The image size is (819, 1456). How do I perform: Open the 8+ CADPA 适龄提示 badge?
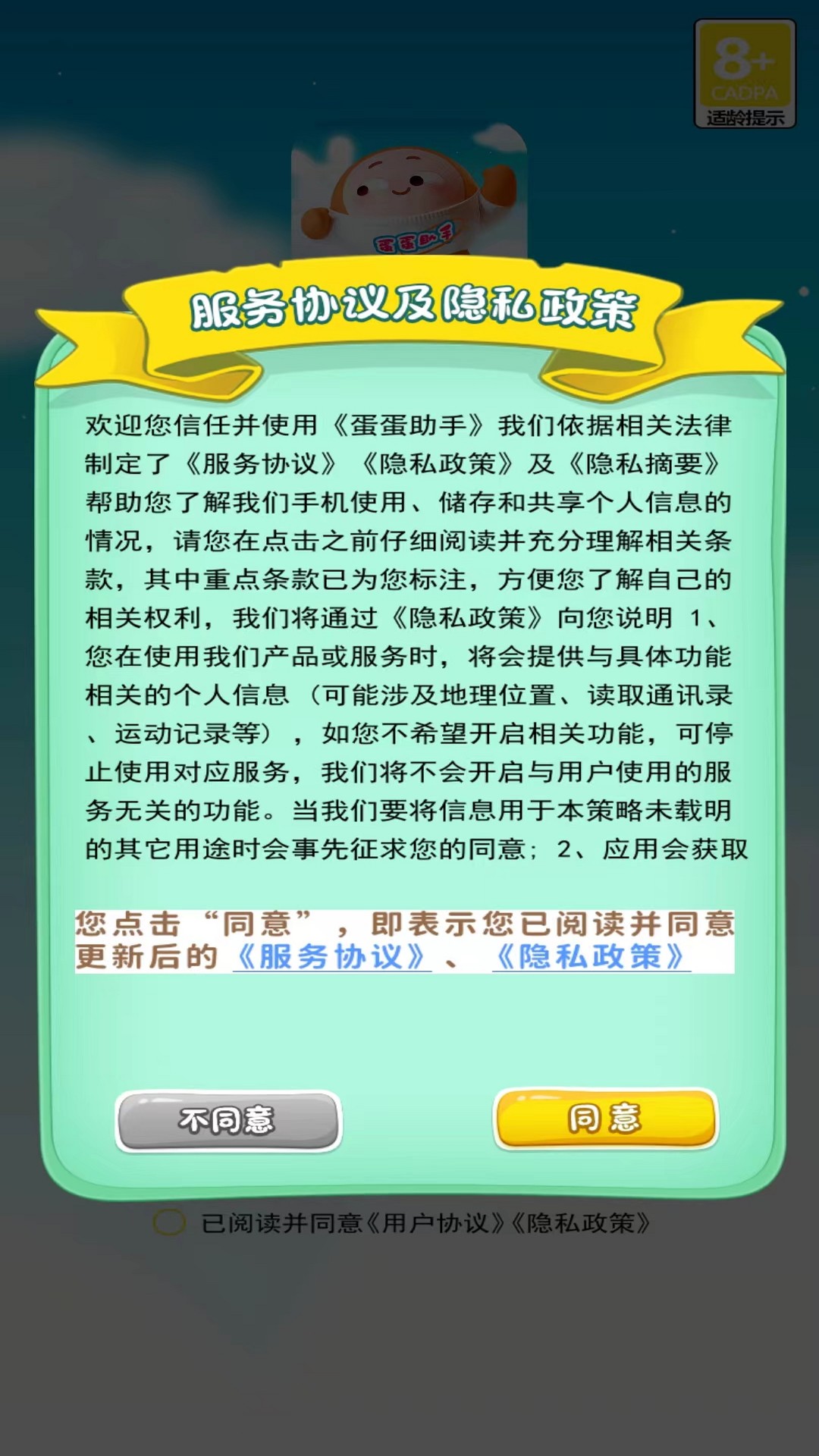click(745, 74)
